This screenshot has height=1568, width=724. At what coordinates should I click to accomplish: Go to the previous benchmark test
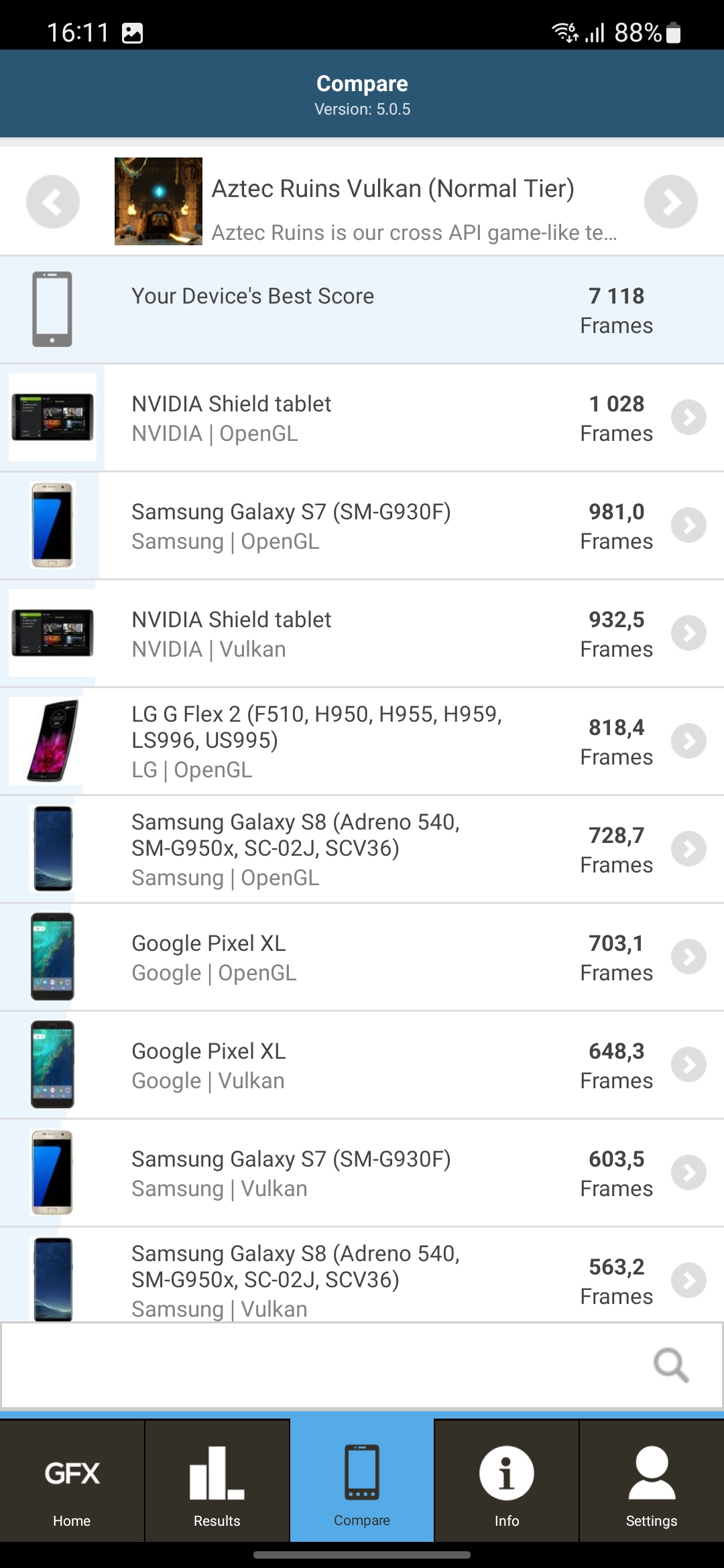point(52,202)
